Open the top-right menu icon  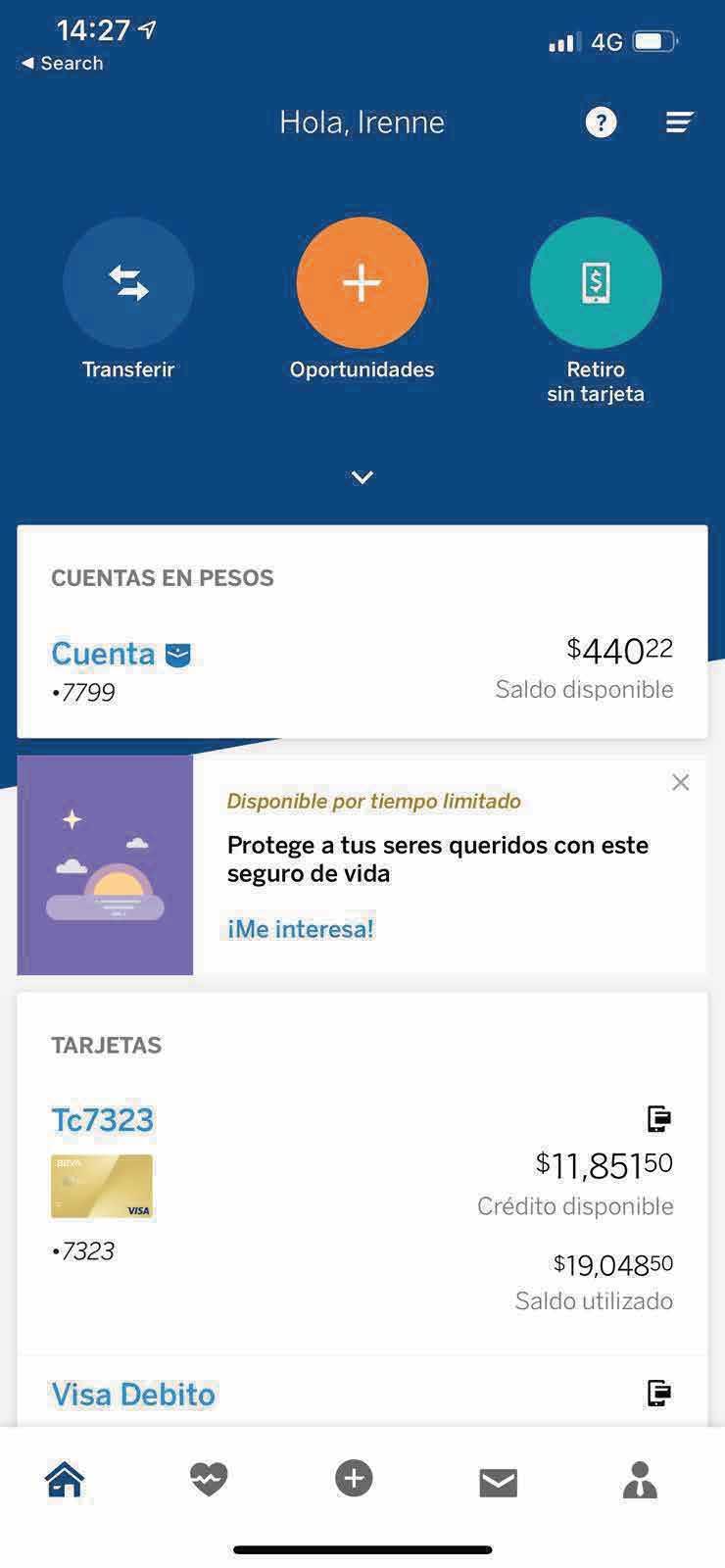tap(679, 122)
